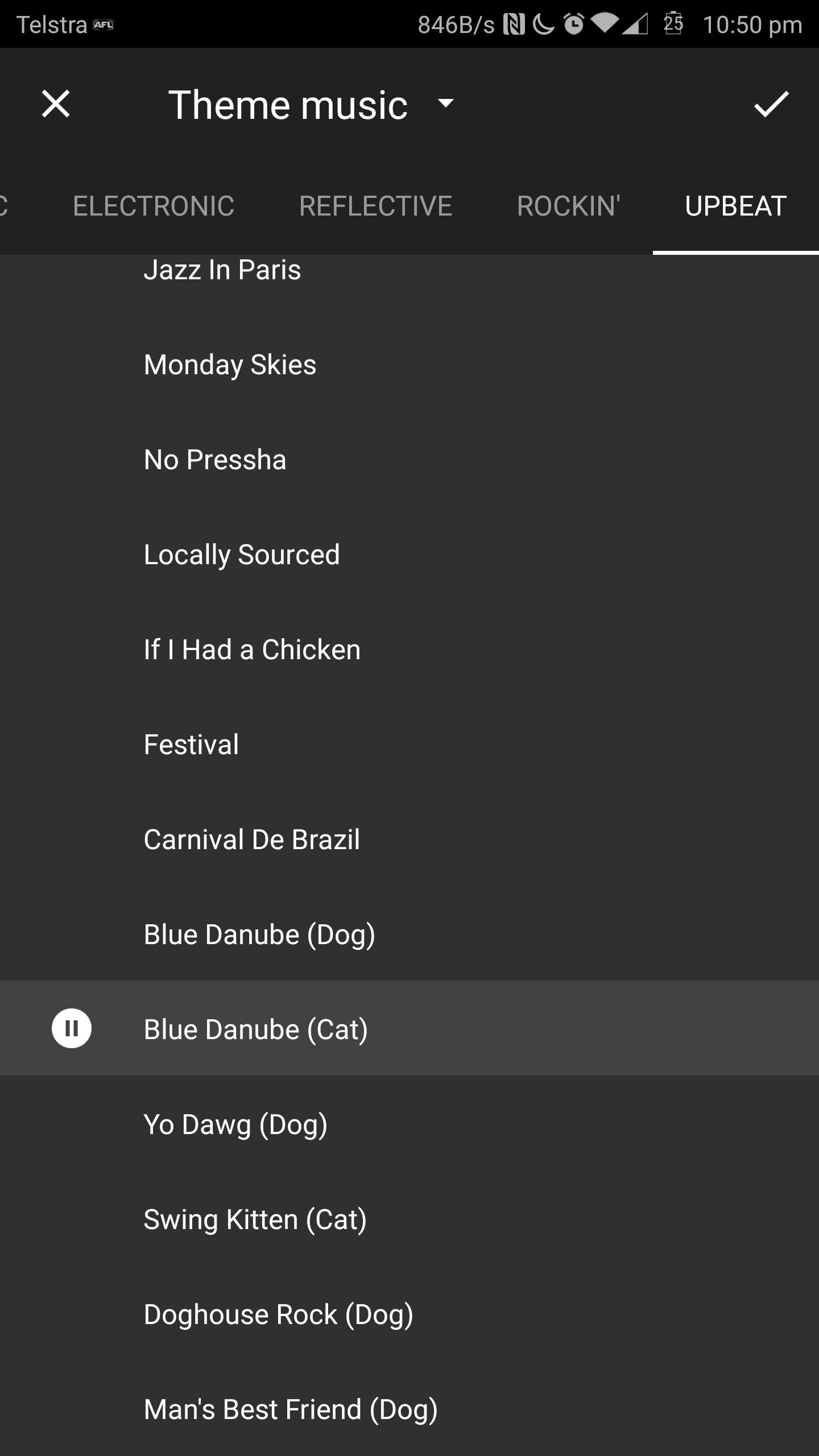Switch to the Electronic tab
819x1456 pixels.
(154, 206)
